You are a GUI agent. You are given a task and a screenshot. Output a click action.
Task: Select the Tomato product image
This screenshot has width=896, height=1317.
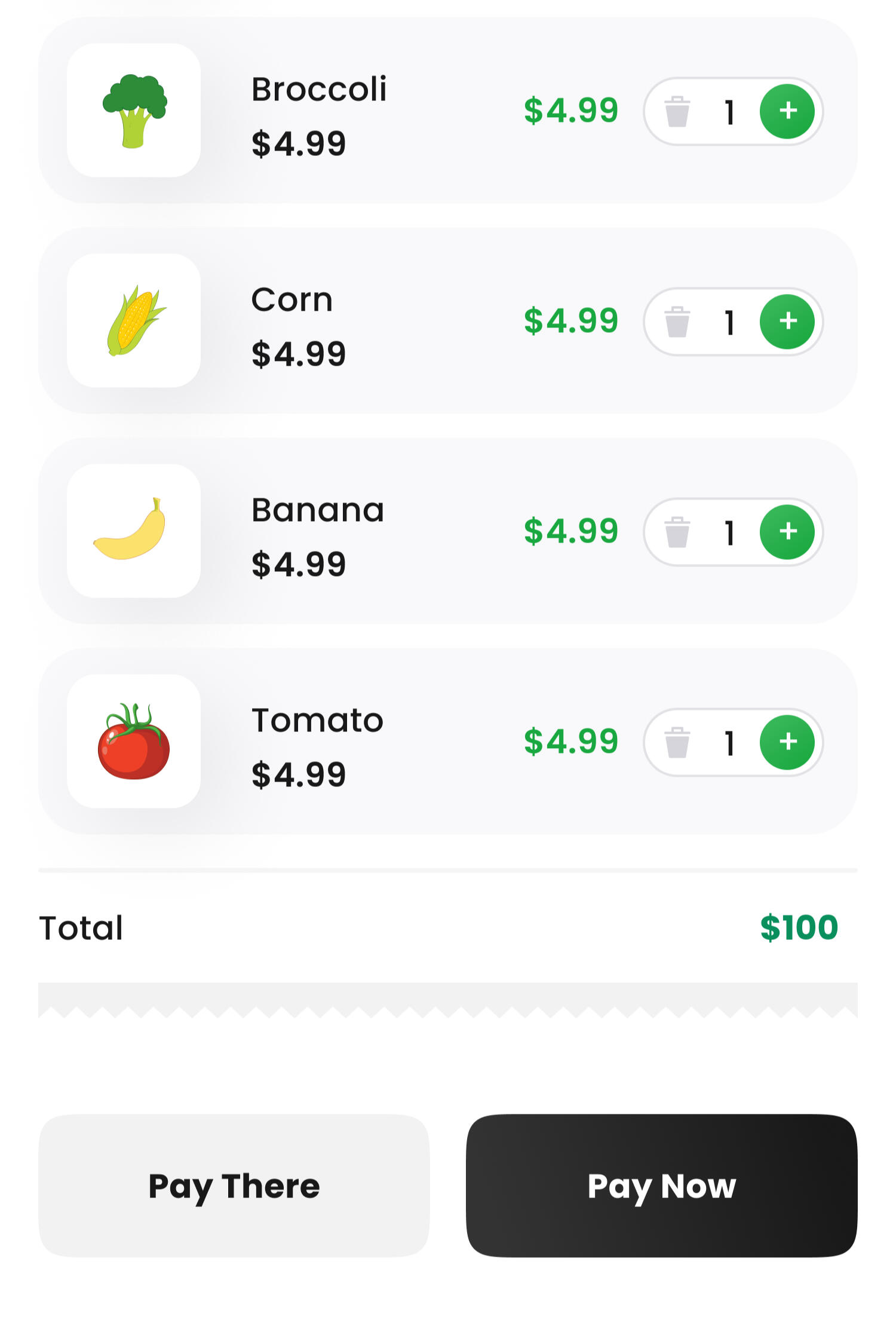pyautogui.click(x=134, y=741)
